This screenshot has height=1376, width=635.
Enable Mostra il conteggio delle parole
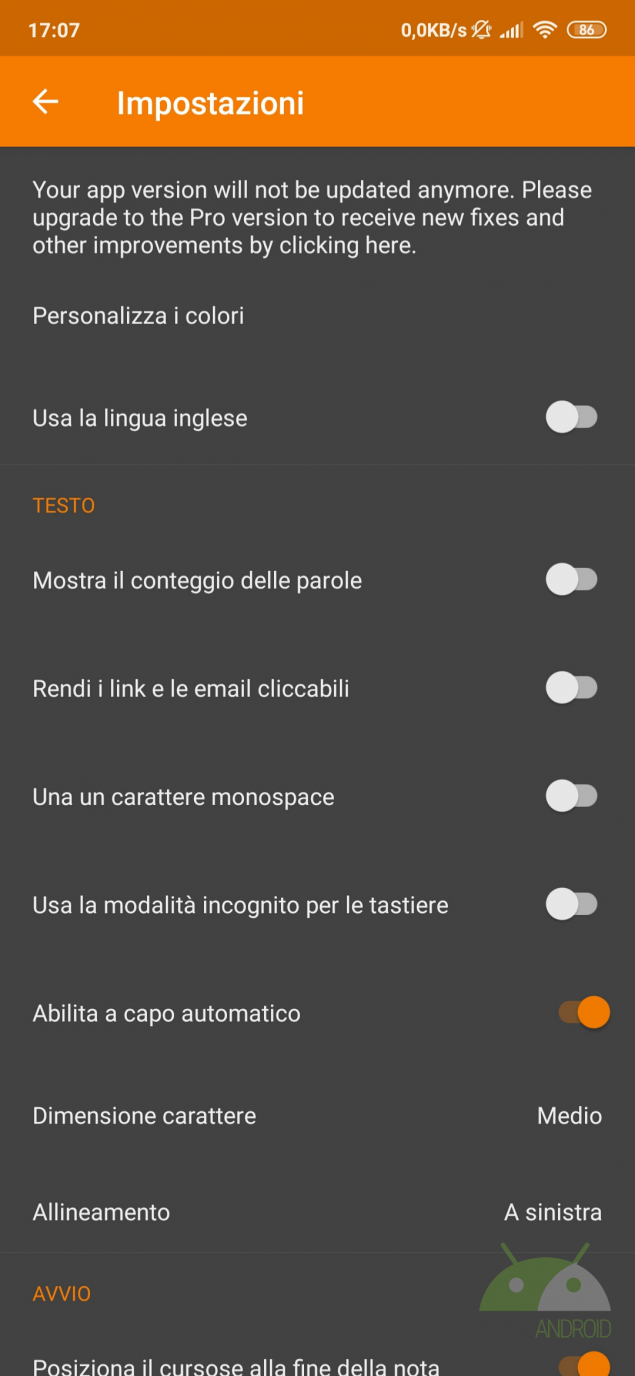[x=571, y=580]
